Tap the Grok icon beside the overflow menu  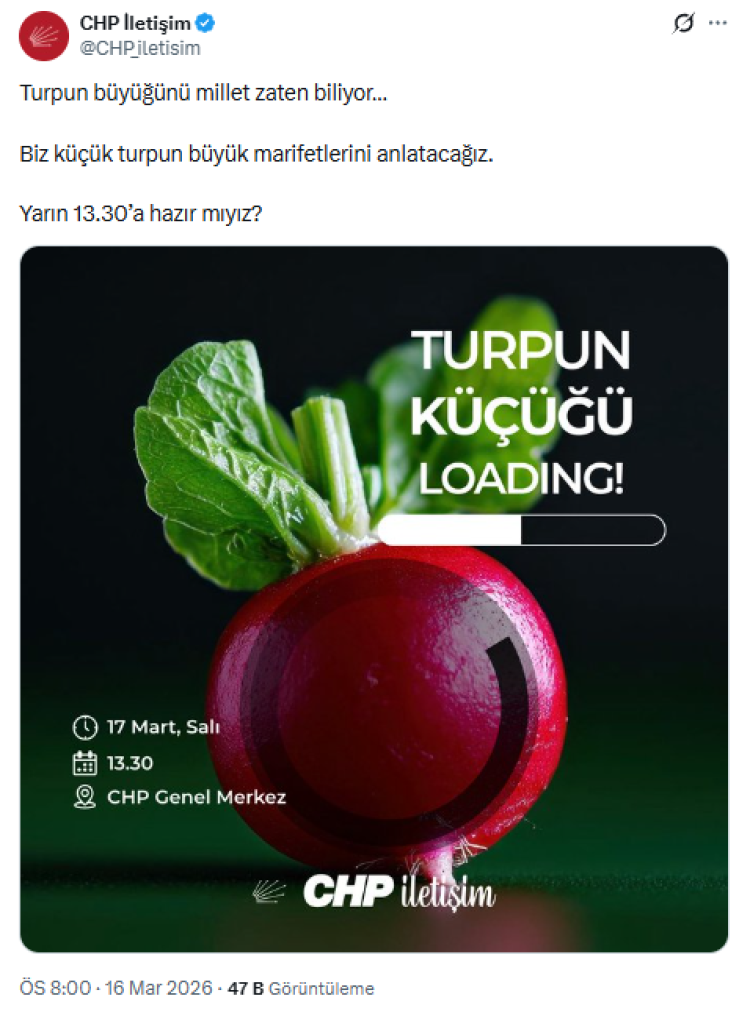point(683,24)
